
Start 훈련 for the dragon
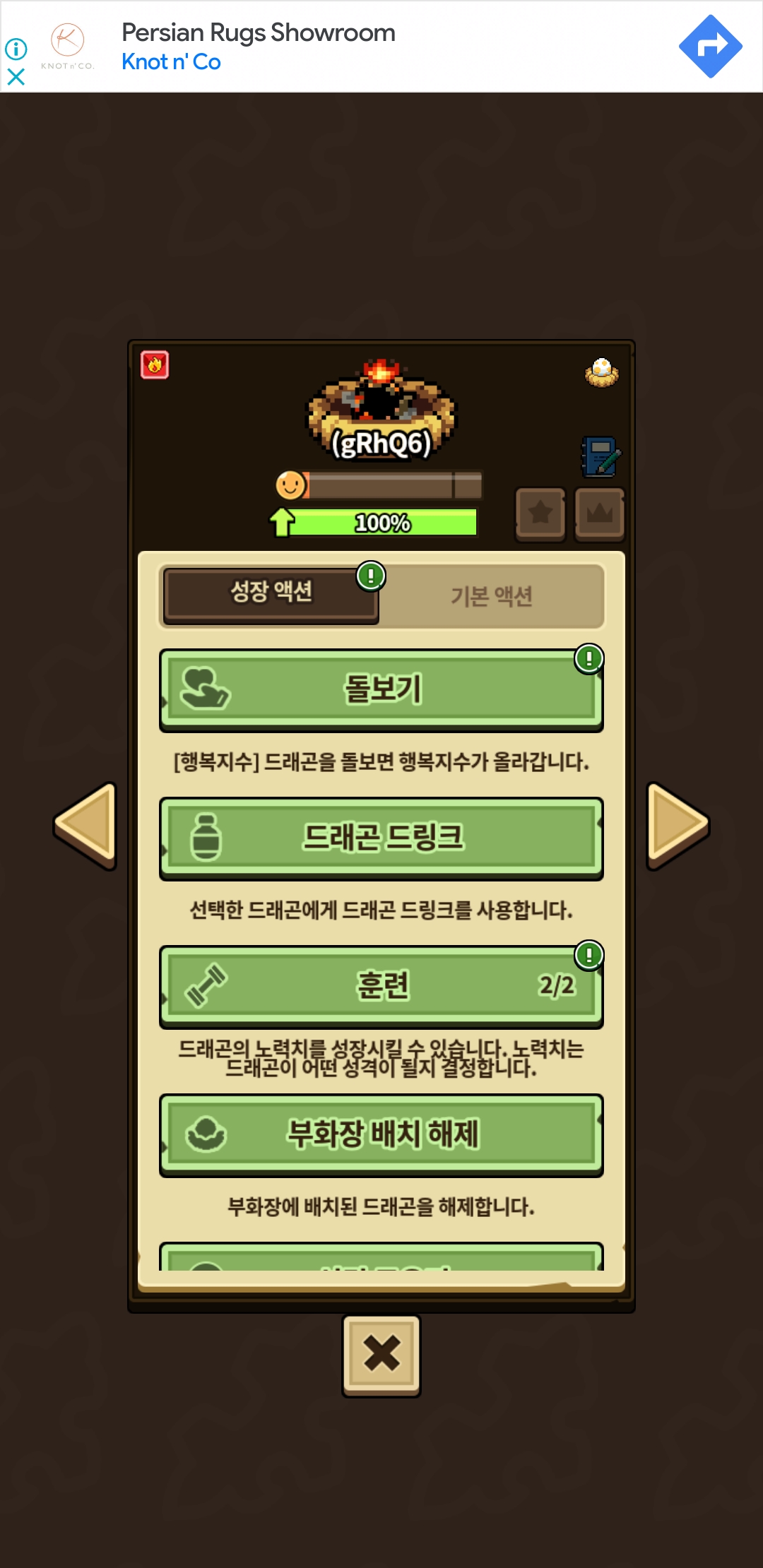[381, 986]
